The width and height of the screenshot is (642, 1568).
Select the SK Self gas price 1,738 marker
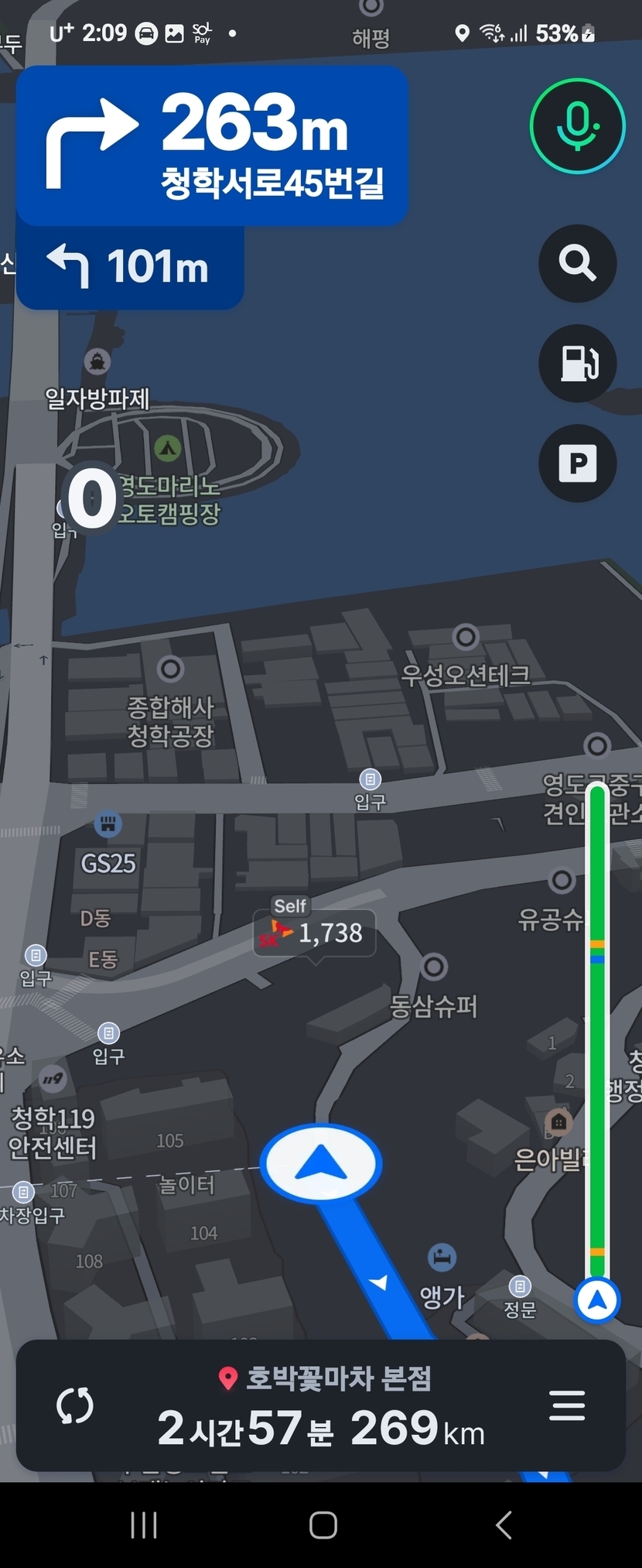tap(315, 932)
